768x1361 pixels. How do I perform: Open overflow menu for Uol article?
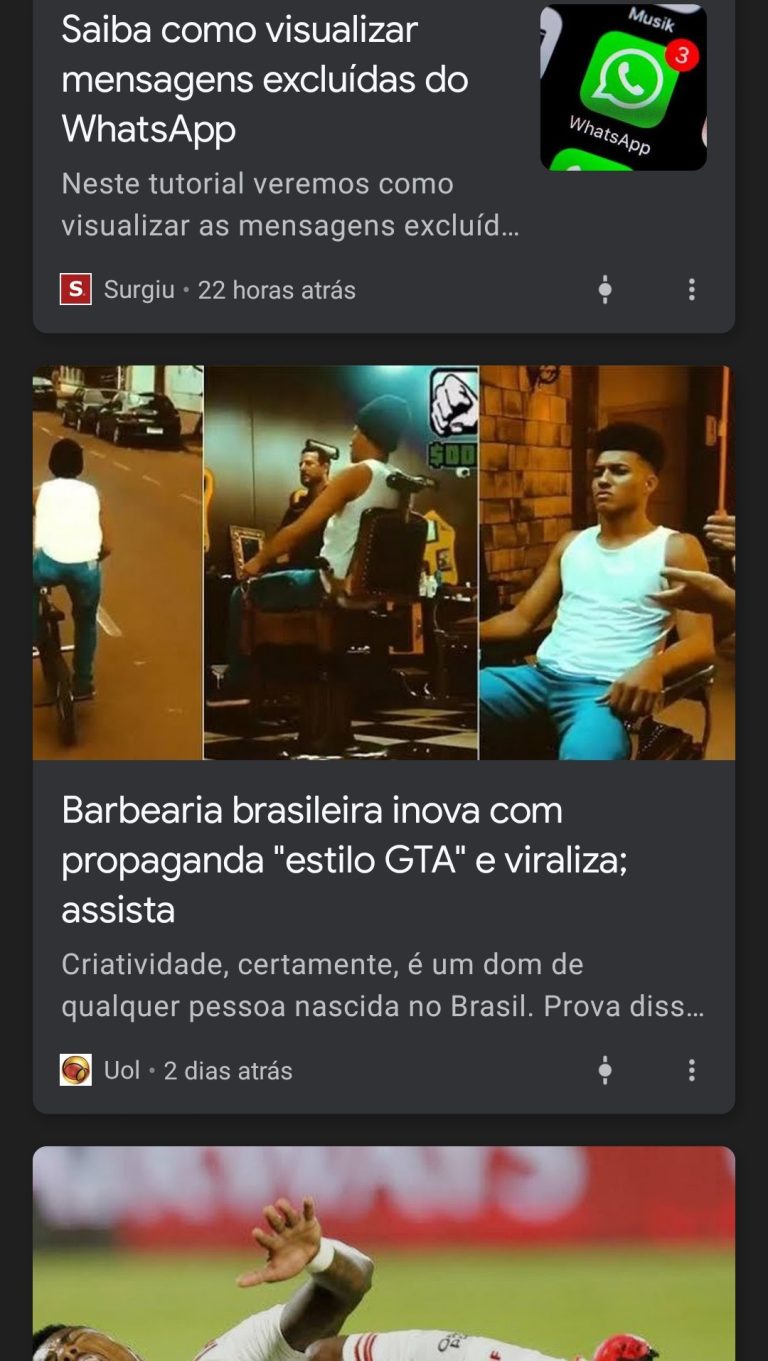tap(691, 1071)
